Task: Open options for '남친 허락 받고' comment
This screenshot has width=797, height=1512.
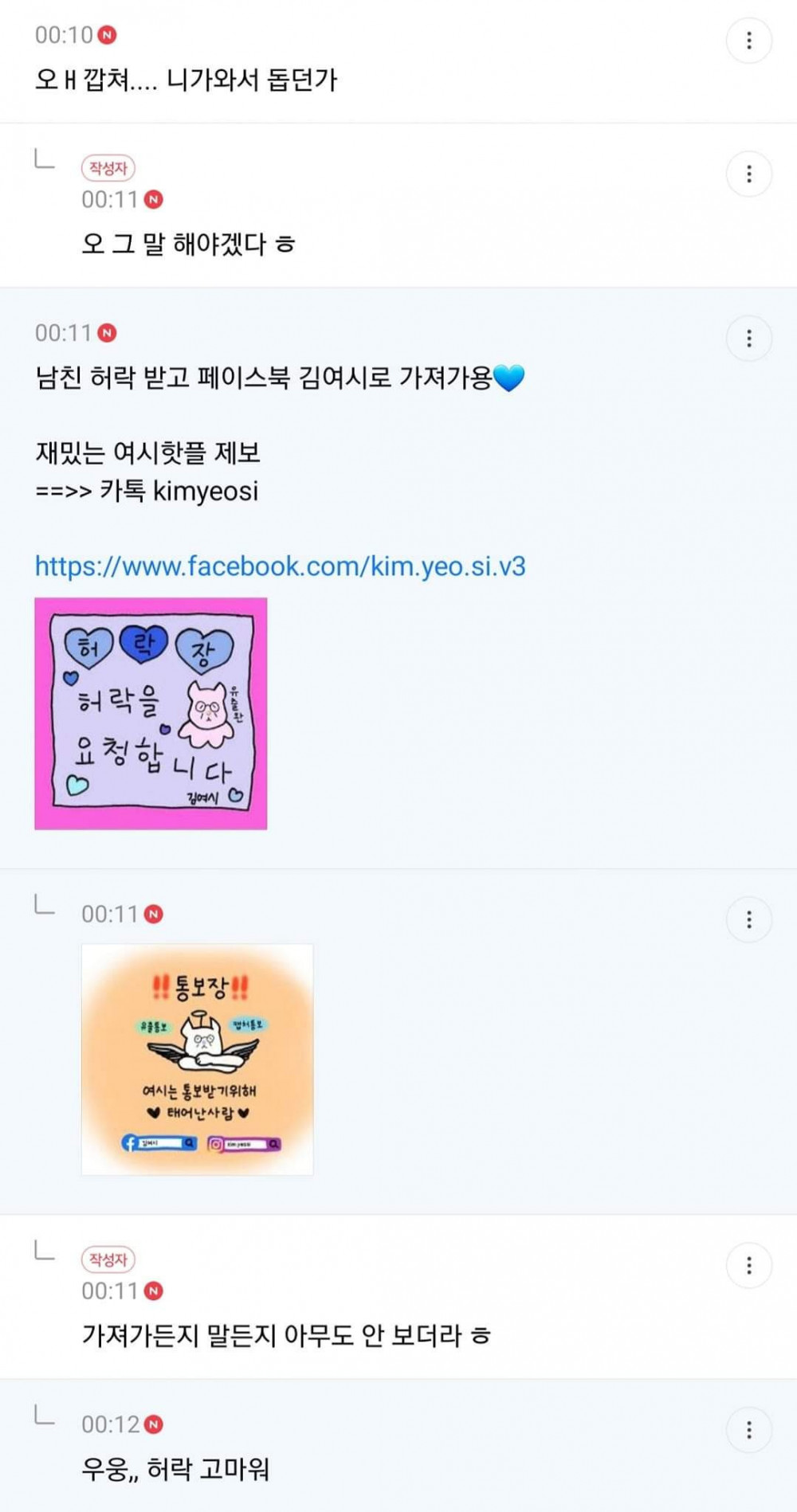Action: 748,339
